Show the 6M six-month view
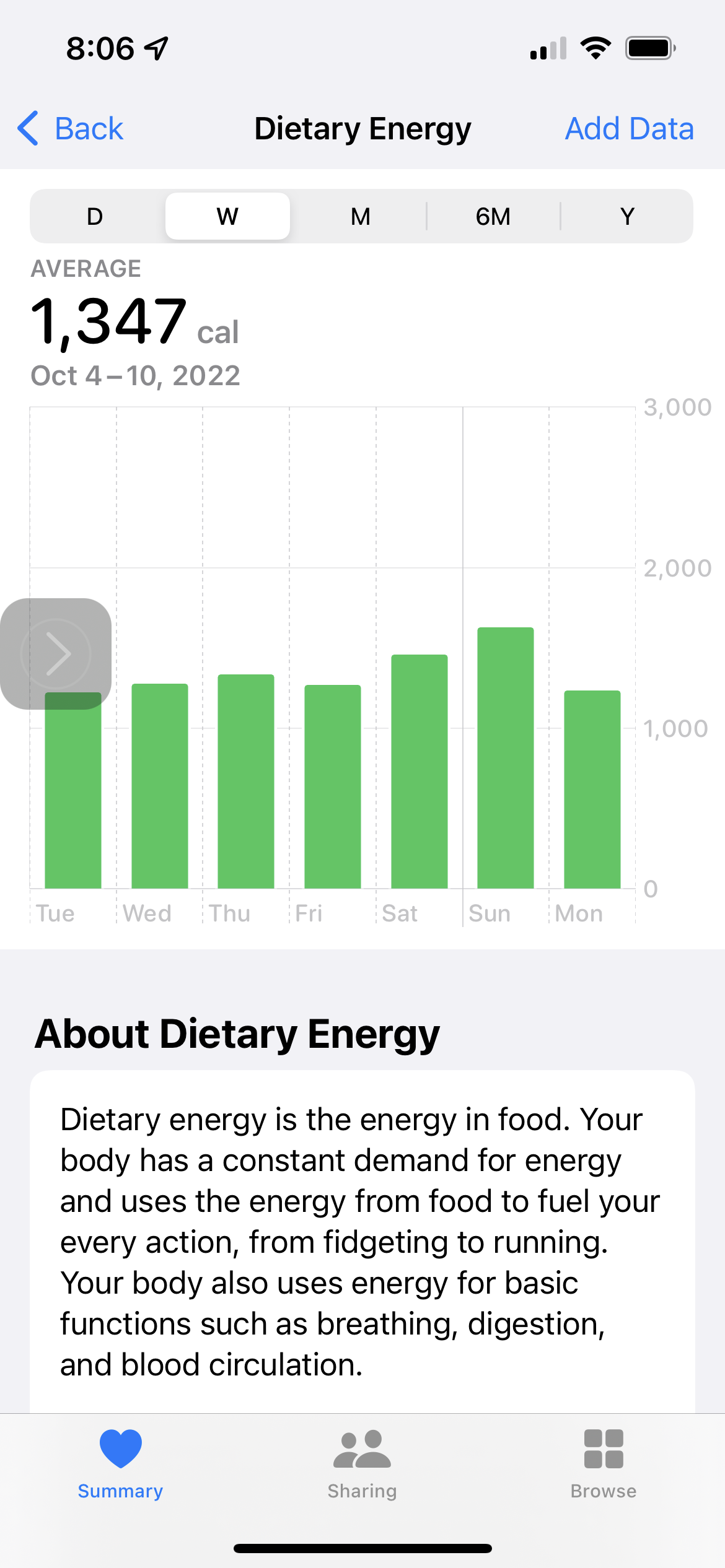 point(493,216)
